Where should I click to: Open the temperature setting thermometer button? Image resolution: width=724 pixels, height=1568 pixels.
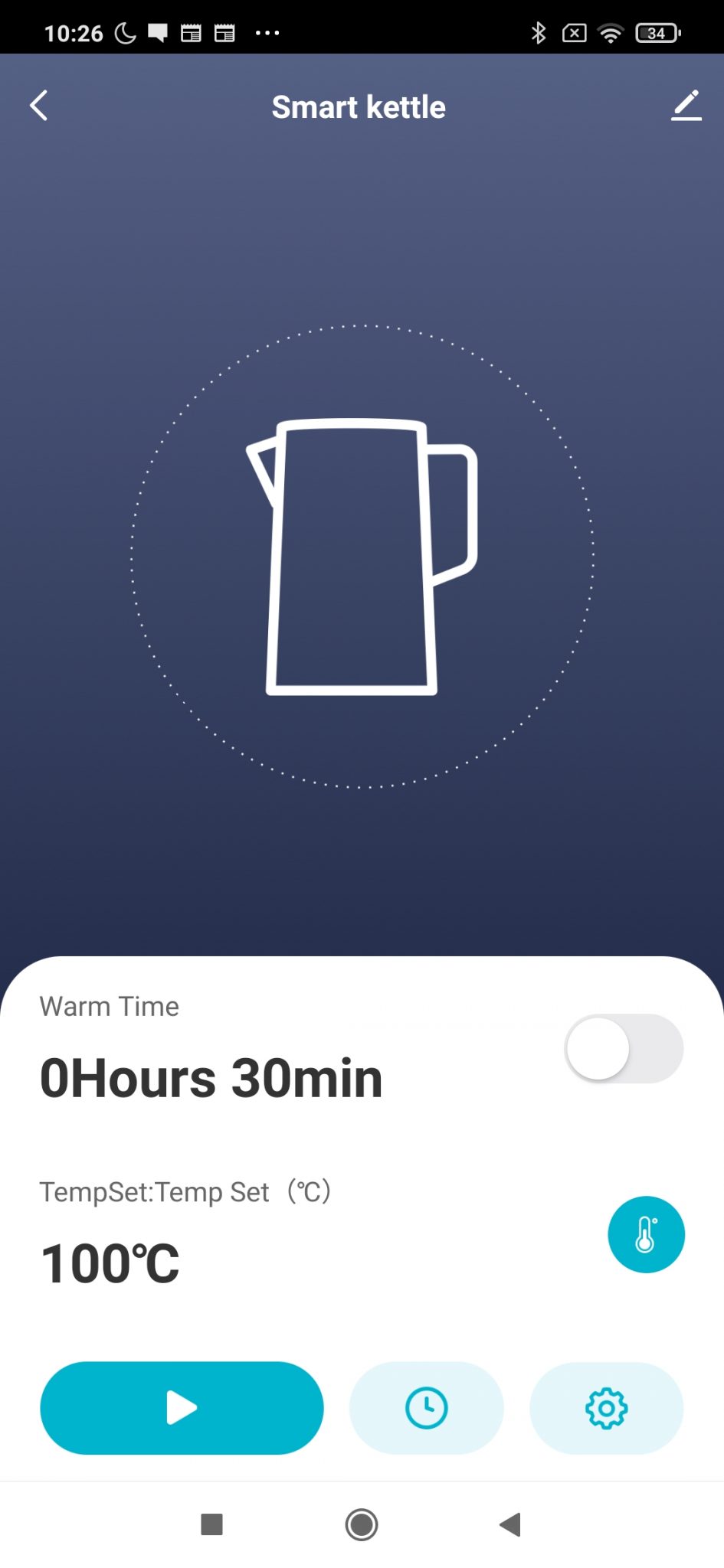pos(646,1234)
